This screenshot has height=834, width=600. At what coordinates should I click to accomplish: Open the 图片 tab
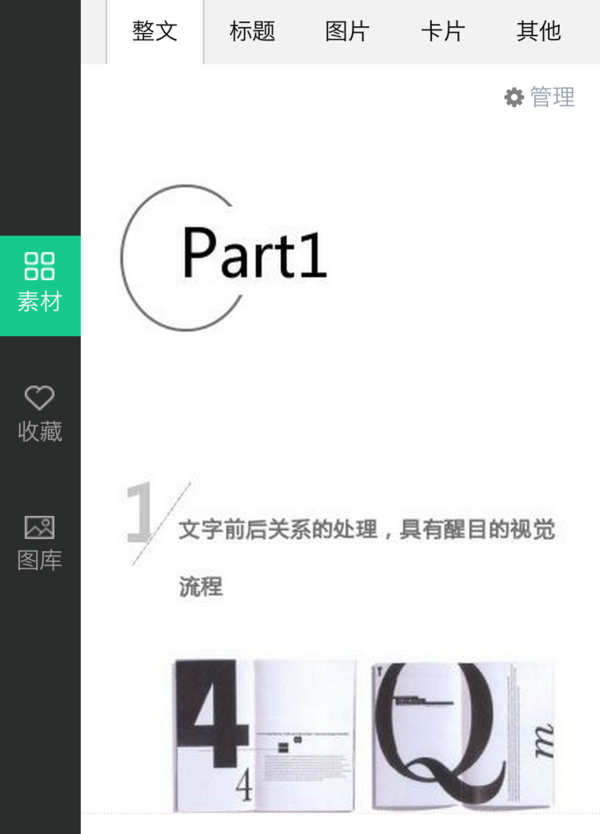pyautogui.click(x=347, y=31)
